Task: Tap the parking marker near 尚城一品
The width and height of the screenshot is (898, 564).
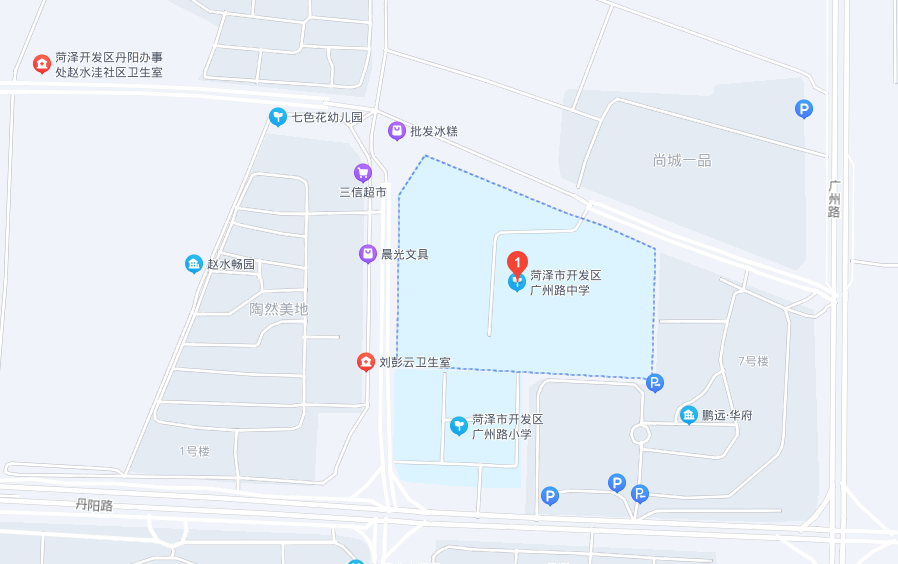Action: (804, 109)
